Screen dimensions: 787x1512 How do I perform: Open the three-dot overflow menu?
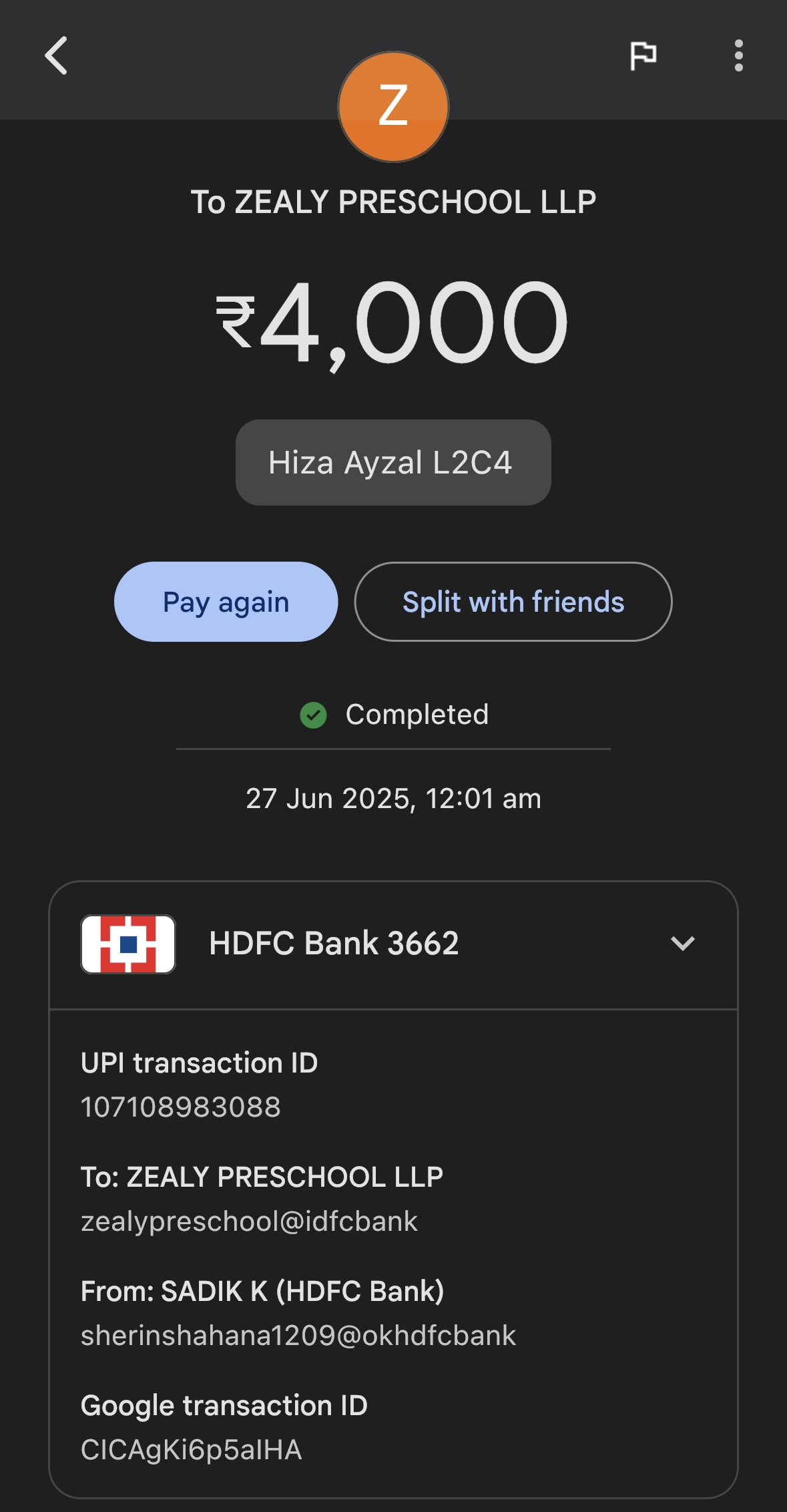[x=738, y=55]
